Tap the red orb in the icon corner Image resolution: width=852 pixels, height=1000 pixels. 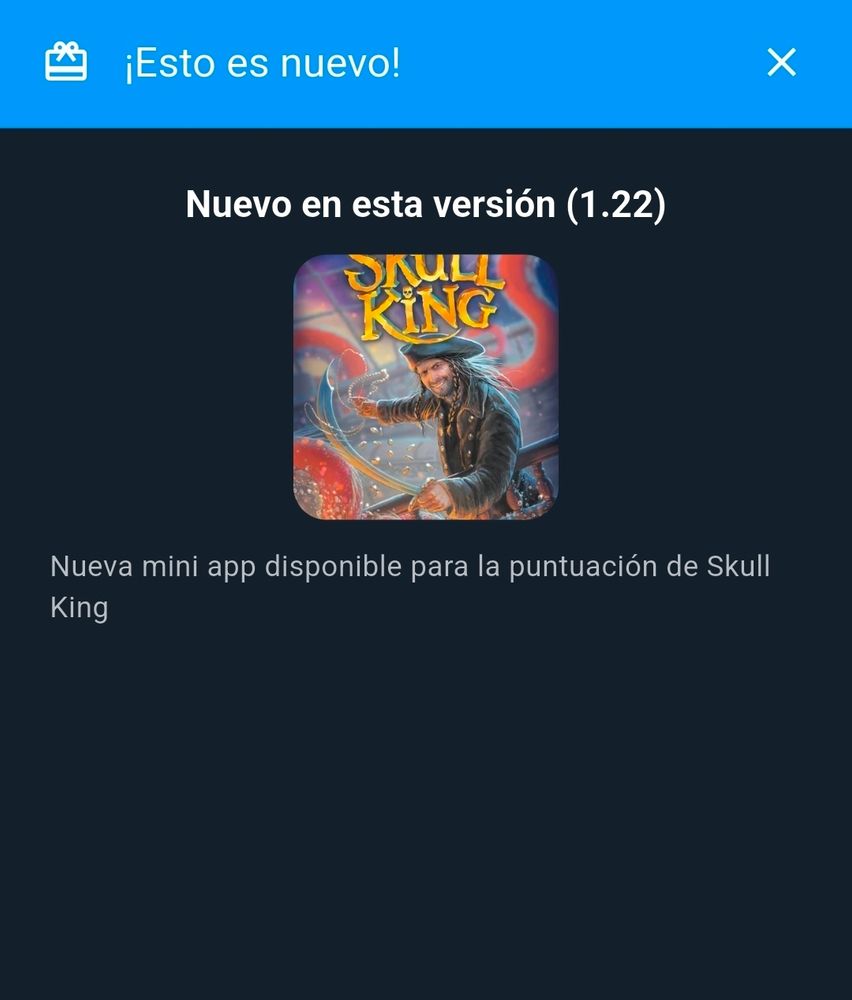coord(320,480)
